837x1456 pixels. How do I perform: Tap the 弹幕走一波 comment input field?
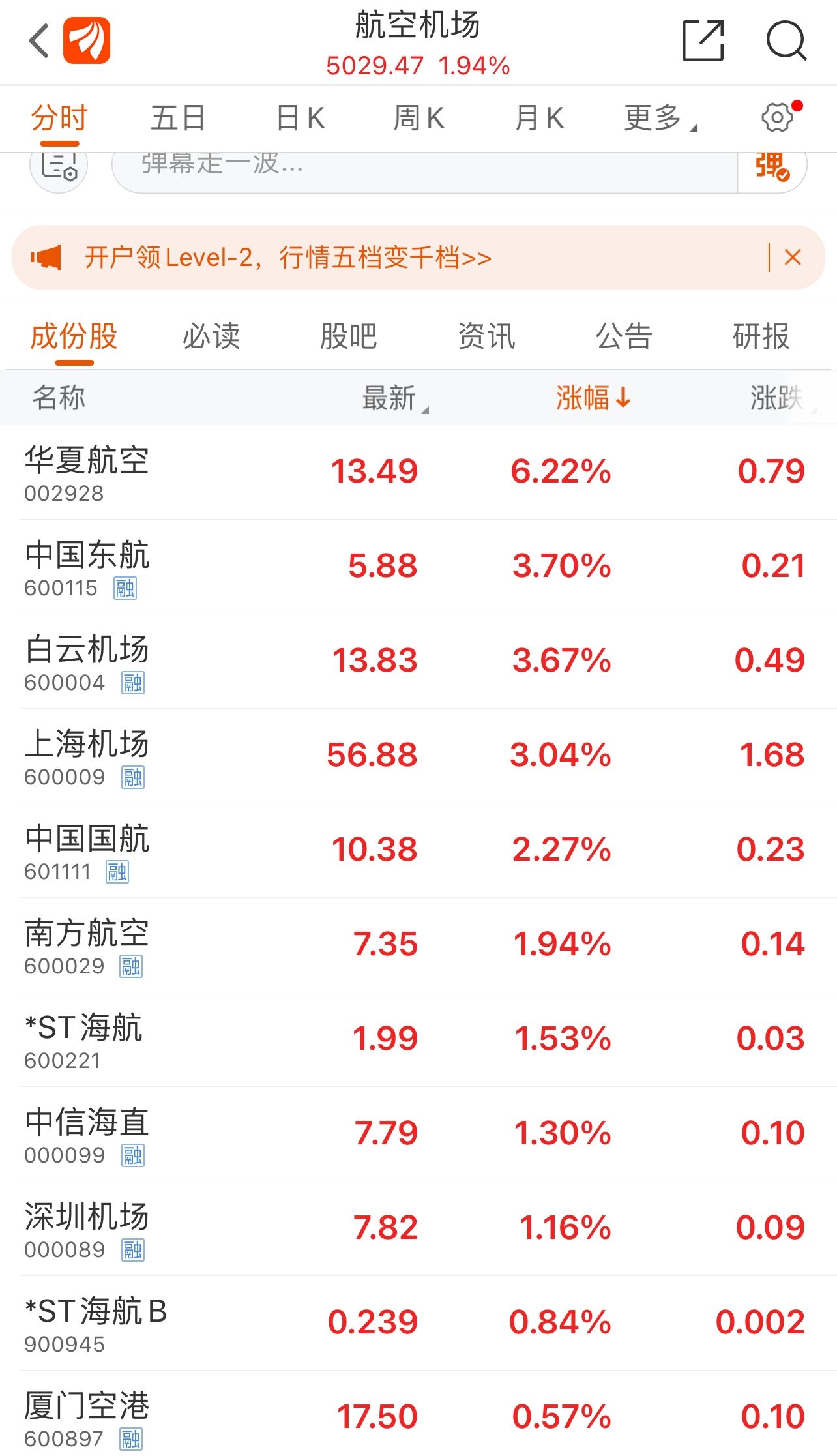tap(424, 164)
